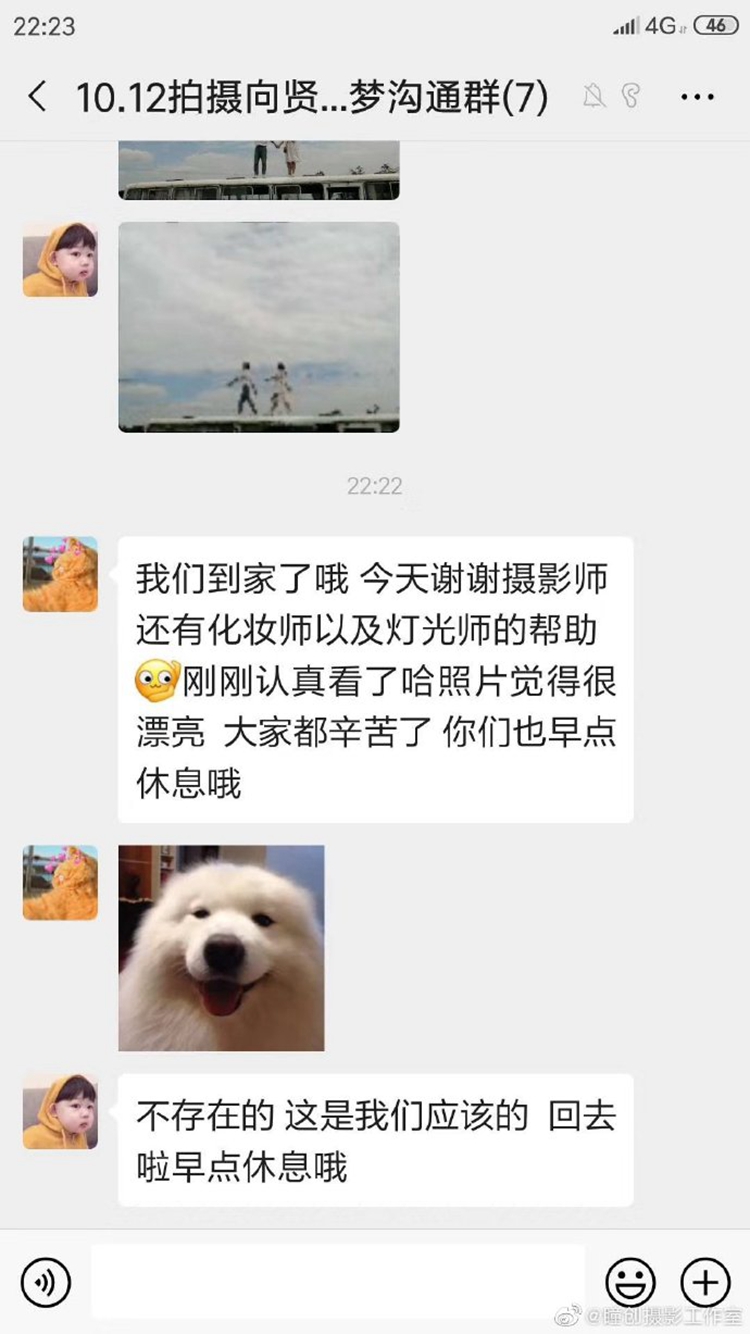Focus the message text field

338,1281
